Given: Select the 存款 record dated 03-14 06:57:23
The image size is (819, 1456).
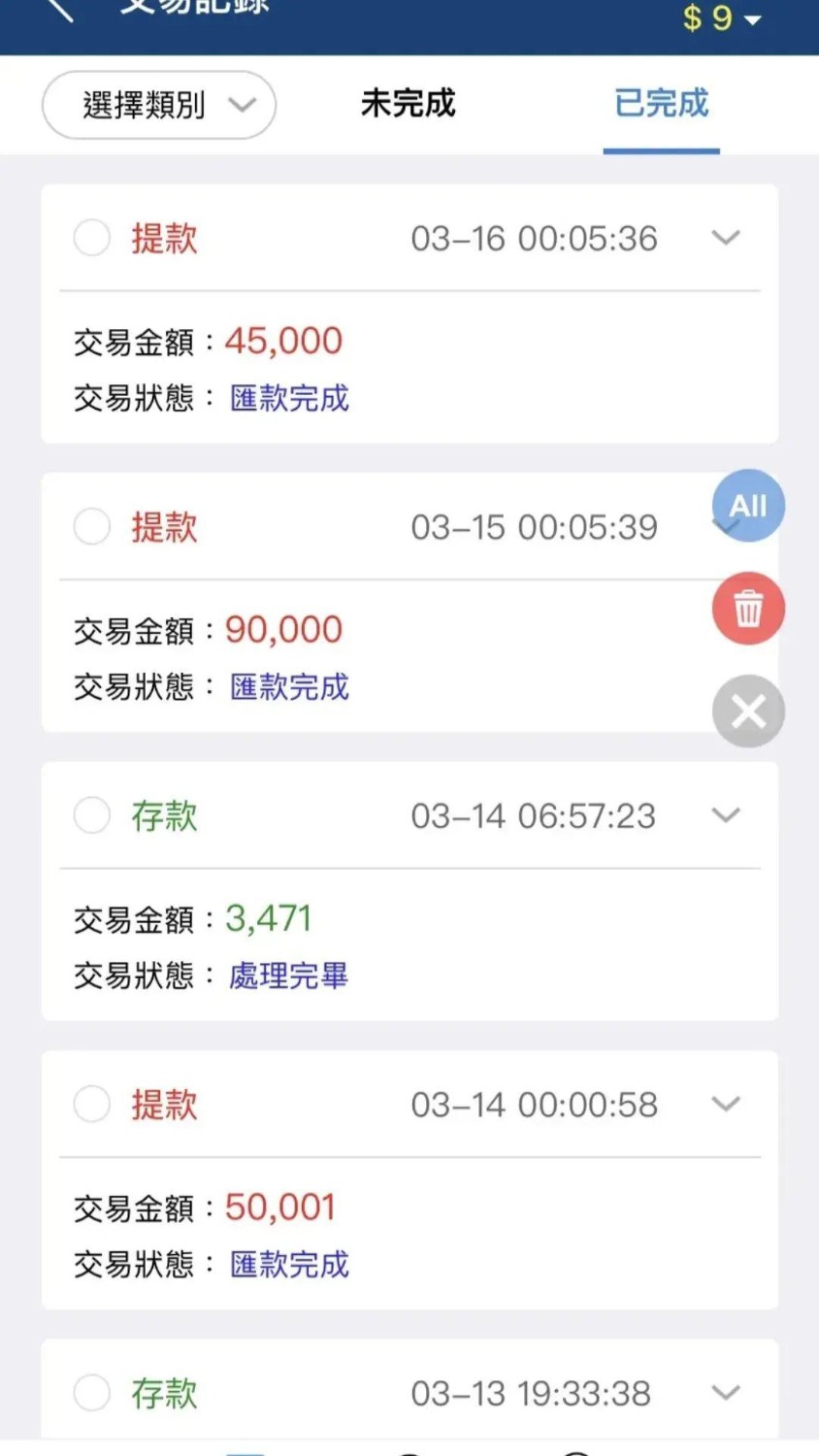Looking at the screenshot, I should coord(92,815).
